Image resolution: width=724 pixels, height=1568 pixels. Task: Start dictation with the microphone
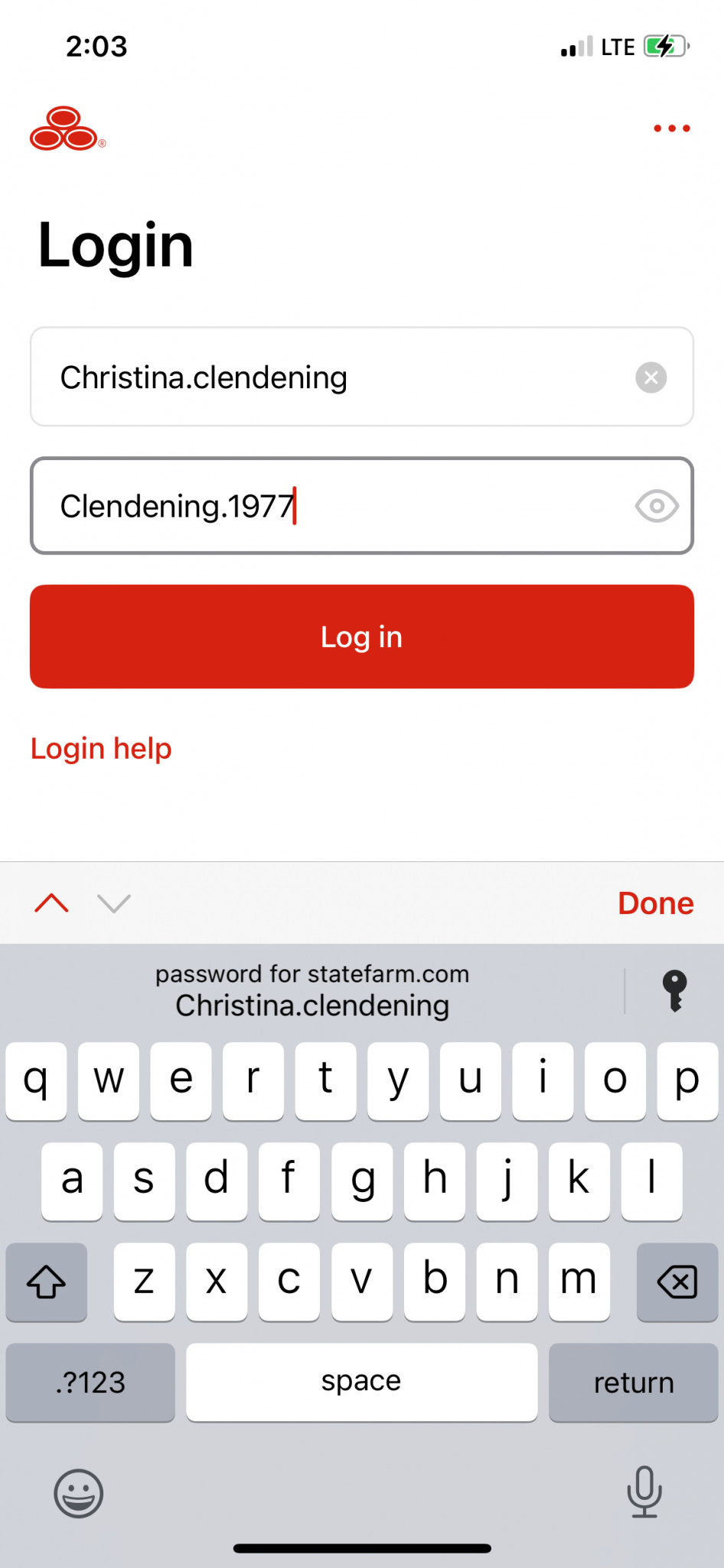click(644, 1491)
